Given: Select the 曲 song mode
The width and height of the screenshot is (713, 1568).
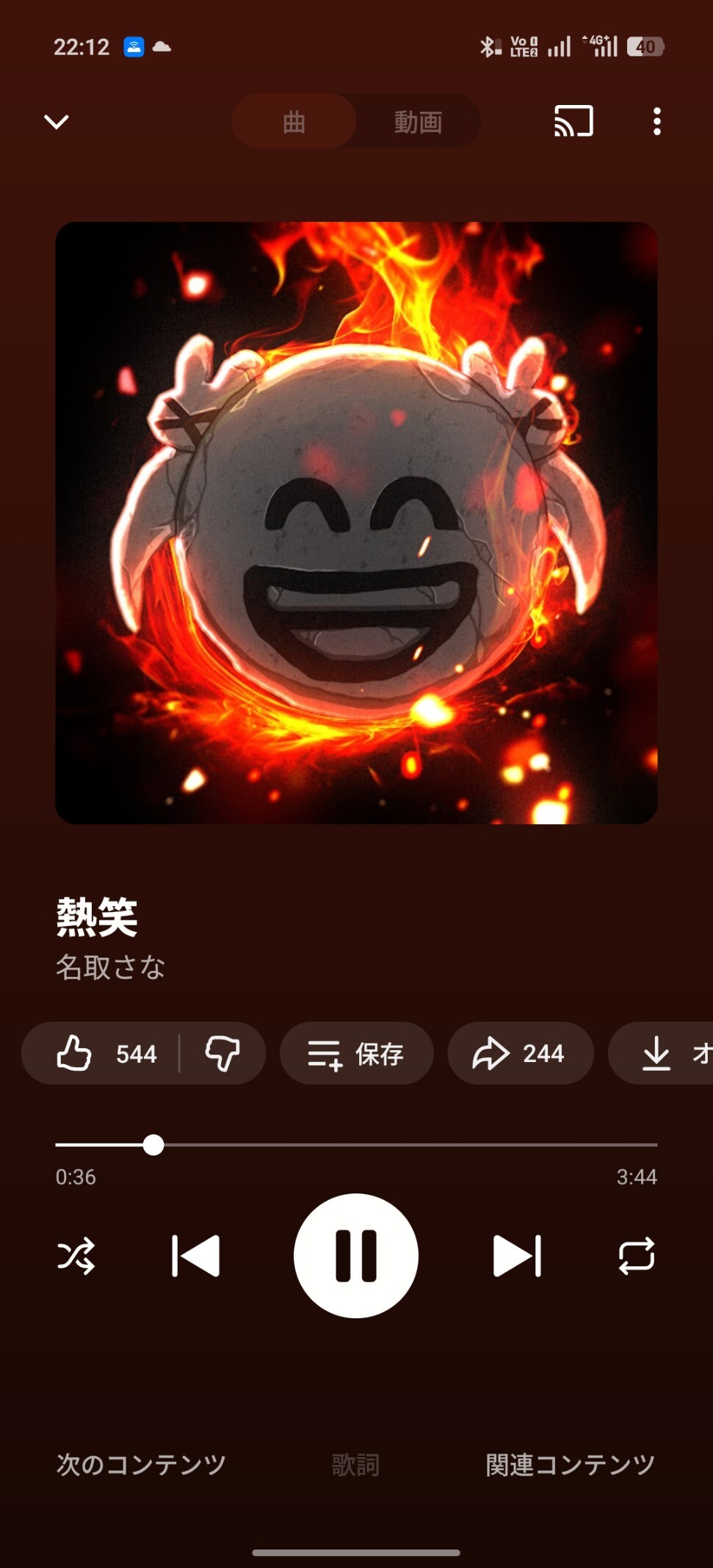Looking at the screenshot, I should tap(294, 122).
